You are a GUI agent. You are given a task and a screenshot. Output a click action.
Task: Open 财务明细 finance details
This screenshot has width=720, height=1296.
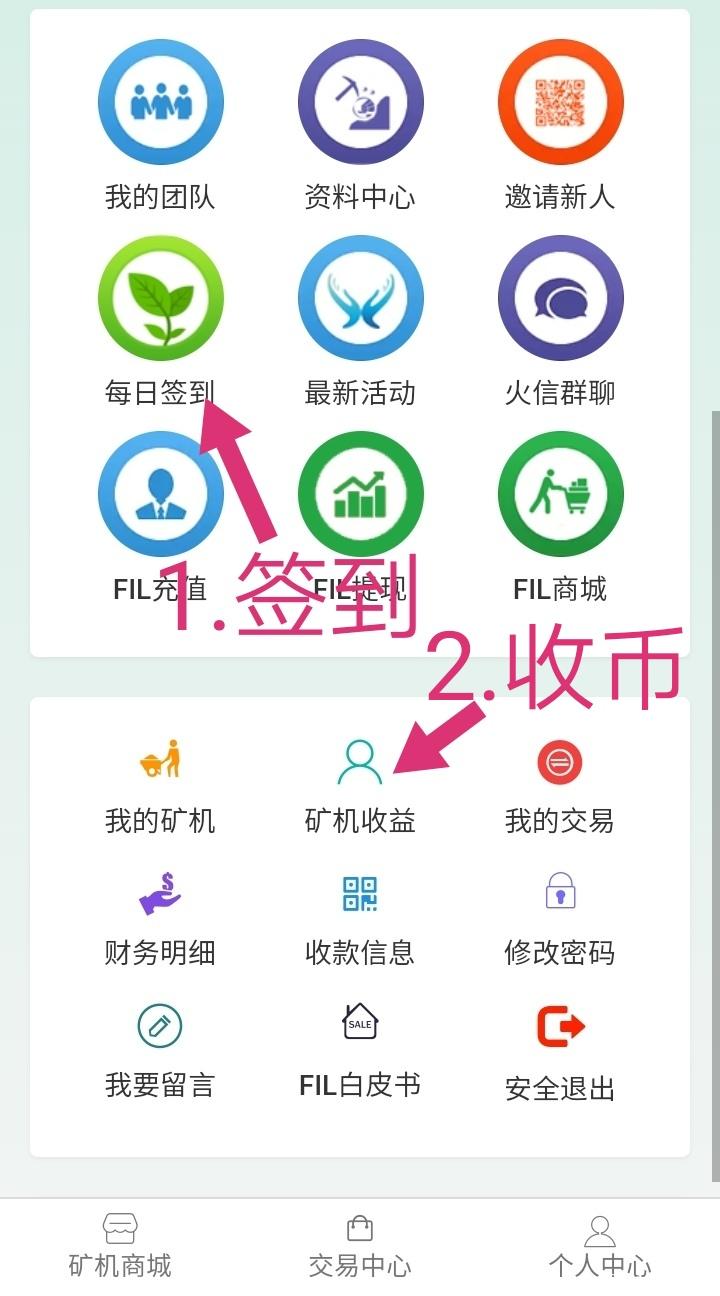[160, 915]
